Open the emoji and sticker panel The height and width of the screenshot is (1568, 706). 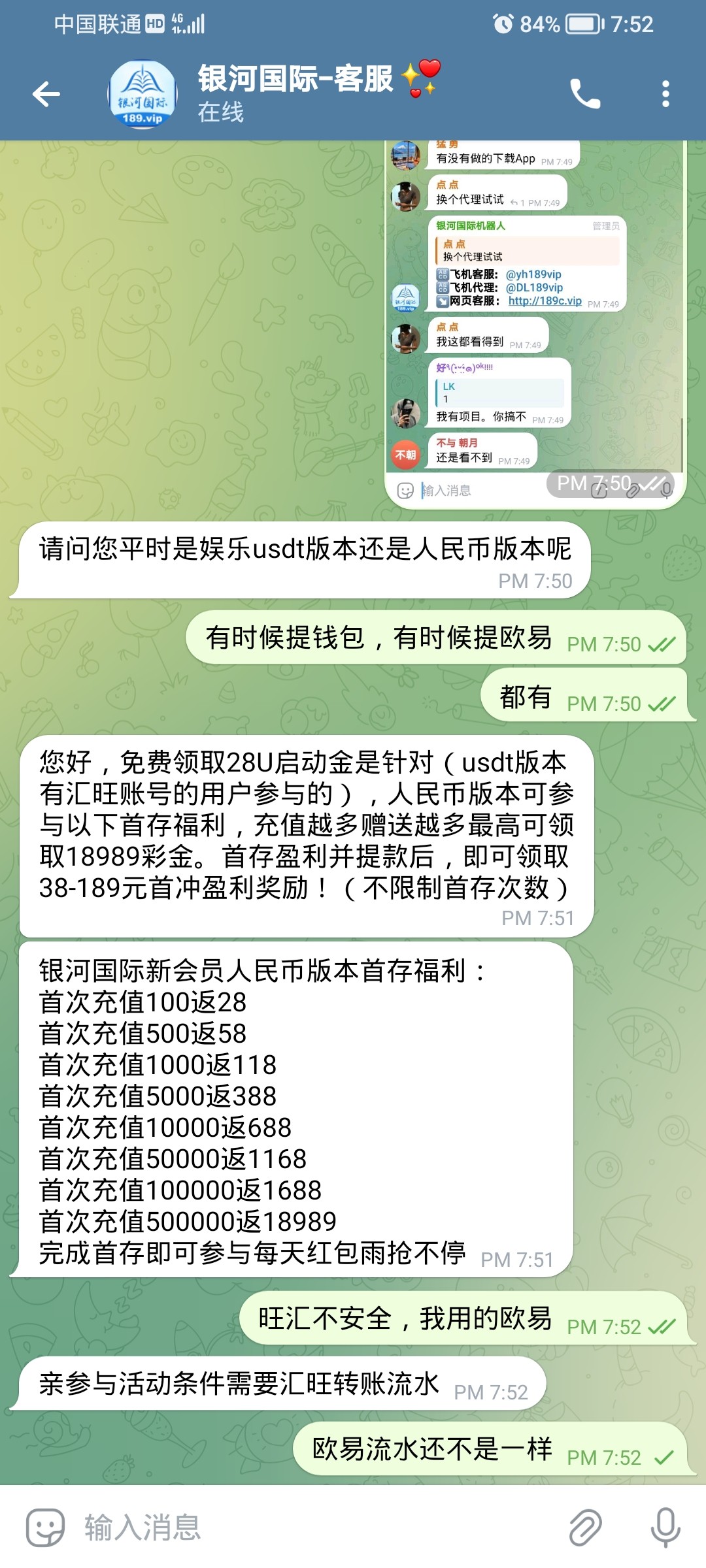tap(45, 1527)
